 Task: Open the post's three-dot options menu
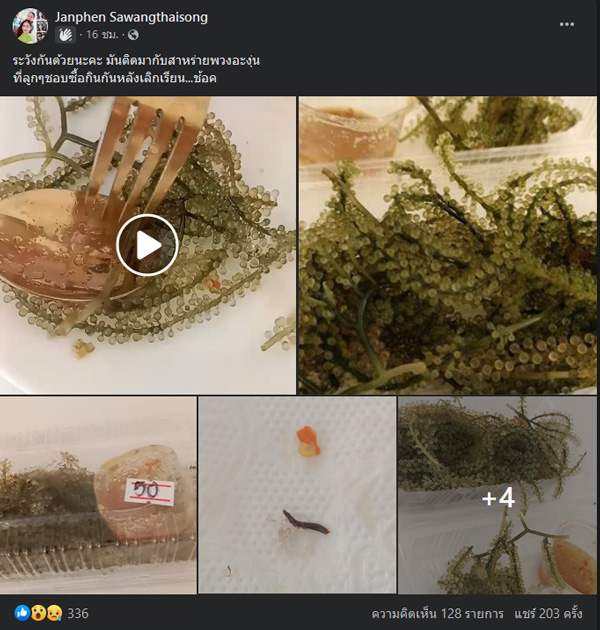(x=567, y=21)
